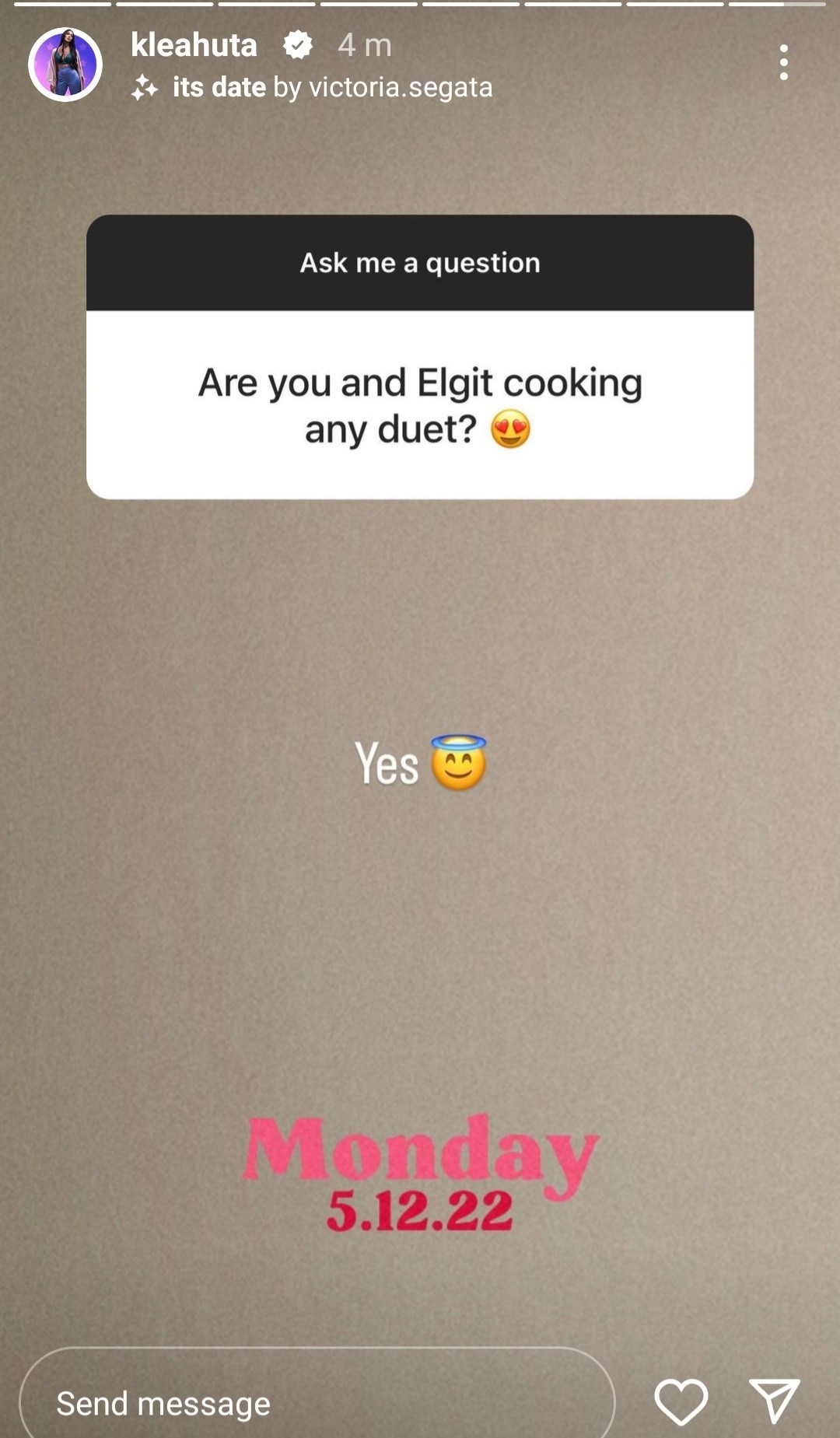
Task: Open the story overflow menu
Action: point(783,62)
